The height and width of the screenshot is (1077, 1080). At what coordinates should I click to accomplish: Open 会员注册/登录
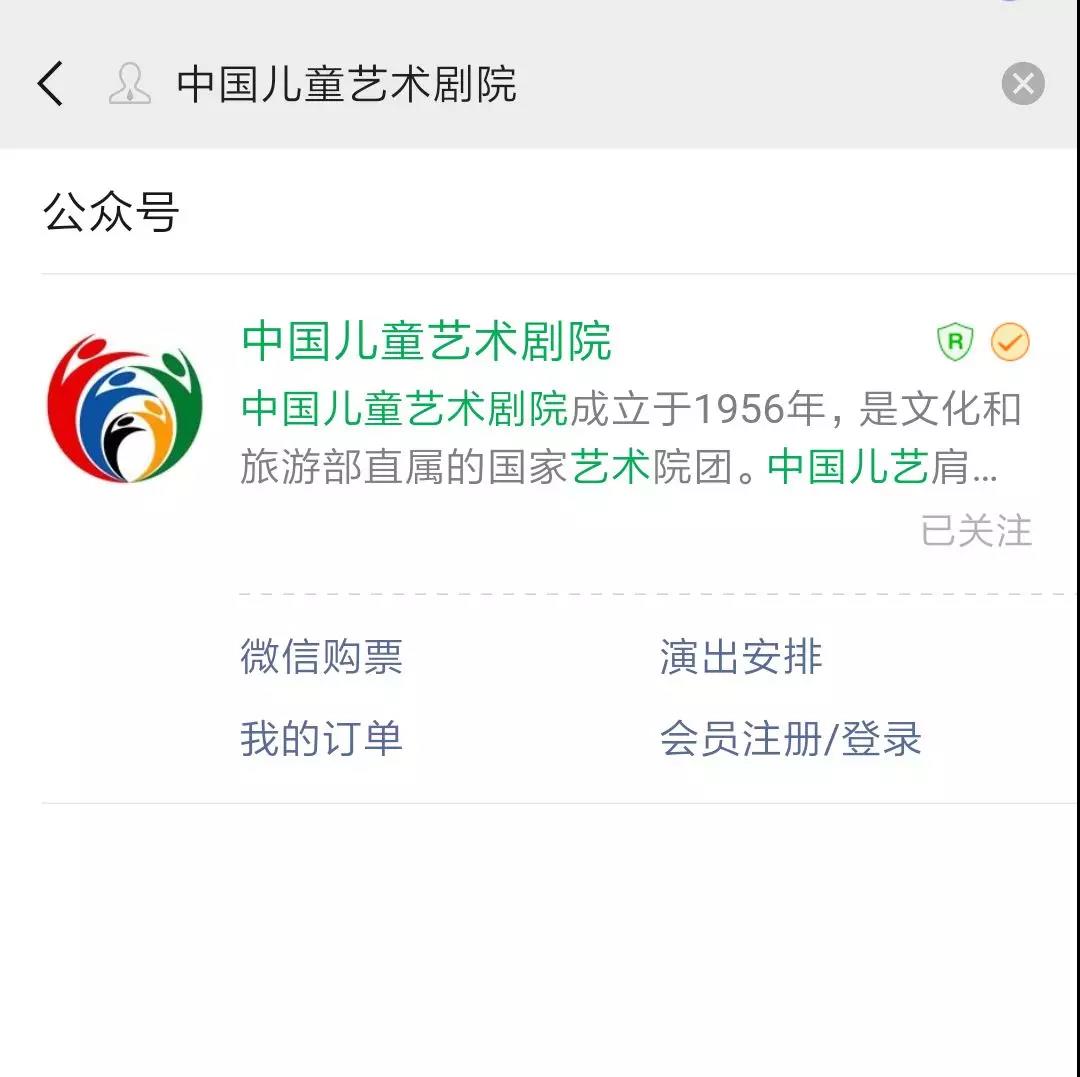[790, 740]
